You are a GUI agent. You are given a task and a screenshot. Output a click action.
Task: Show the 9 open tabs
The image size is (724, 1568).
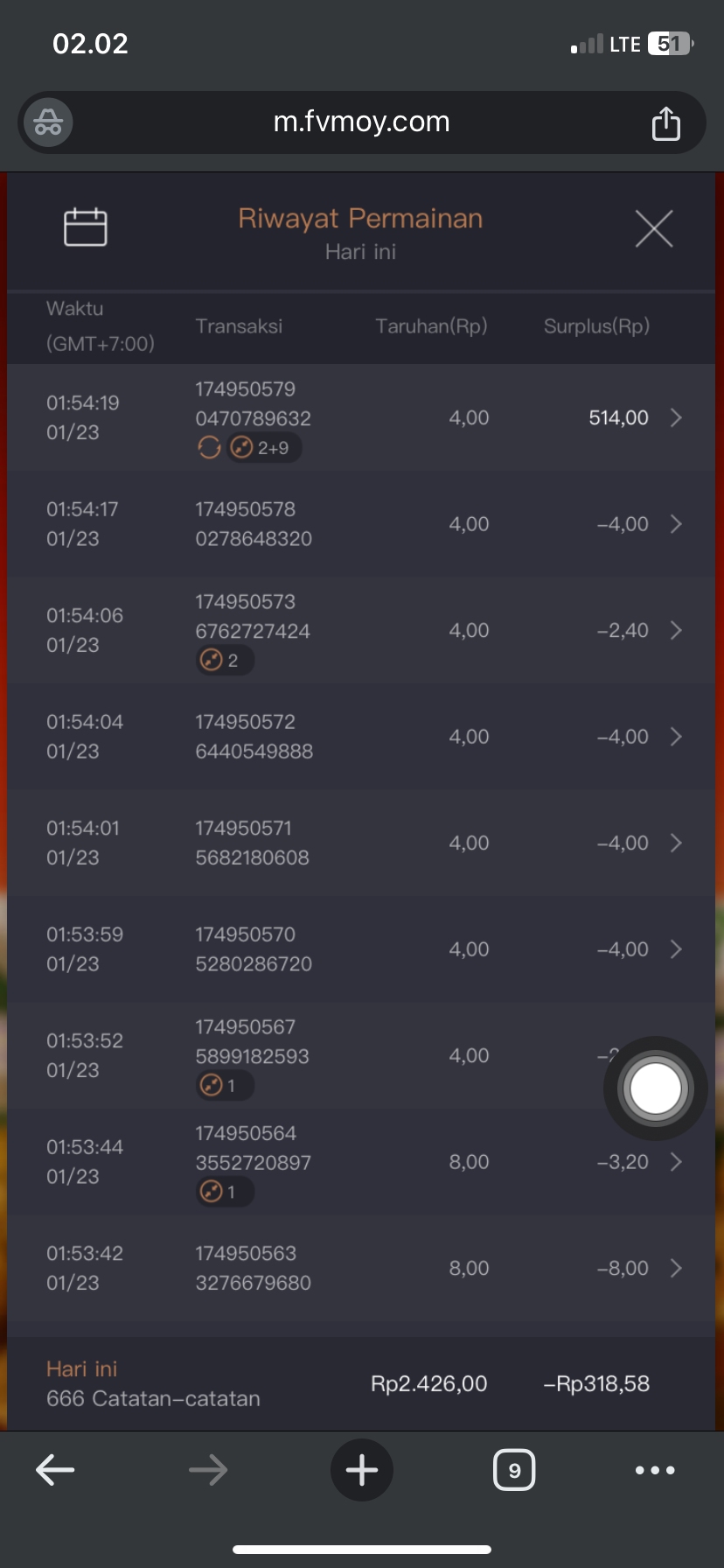pos(514,1470)
